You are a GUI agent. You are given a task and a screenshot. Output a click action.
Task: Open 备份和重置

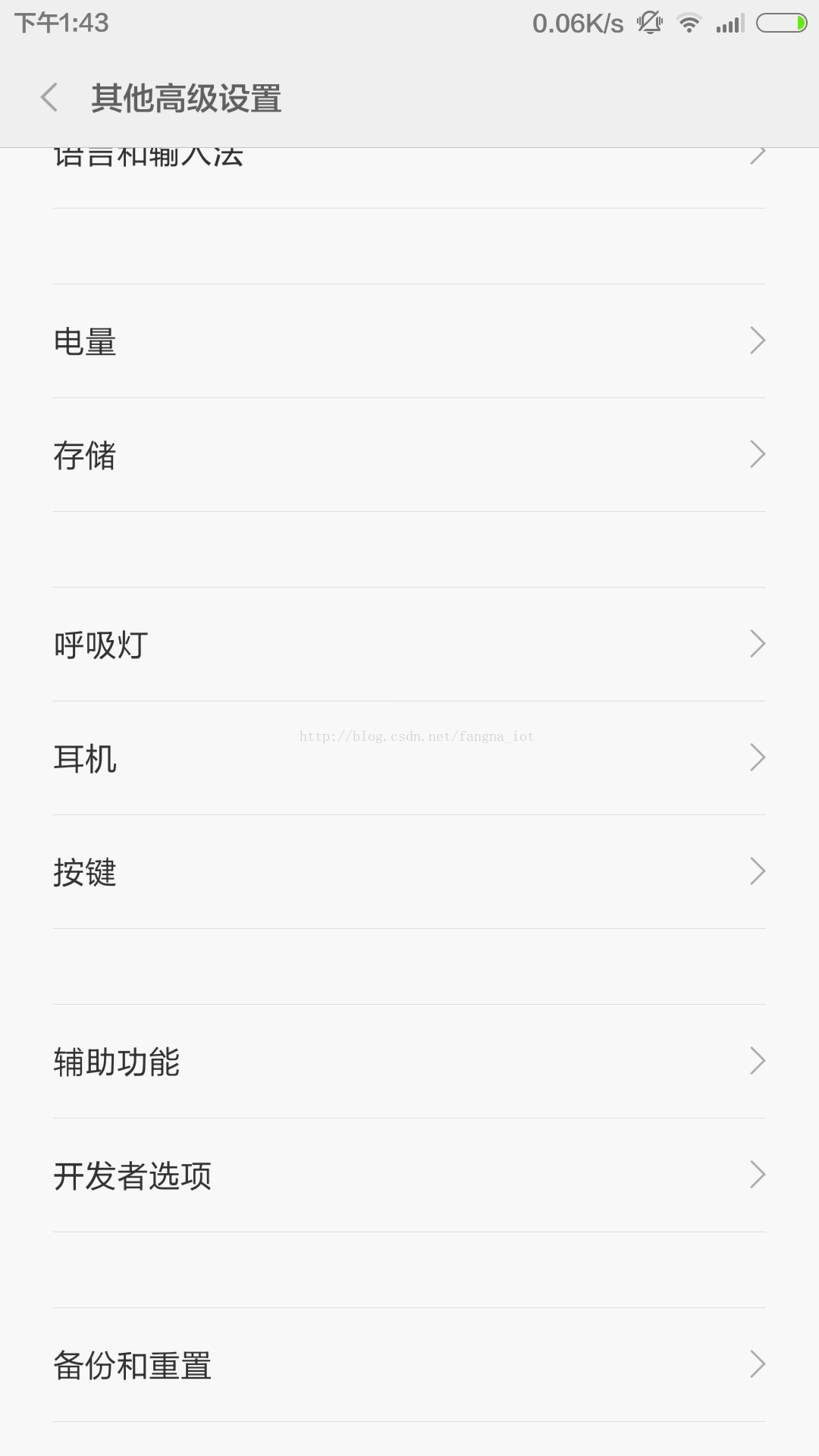pos(409,1365)
